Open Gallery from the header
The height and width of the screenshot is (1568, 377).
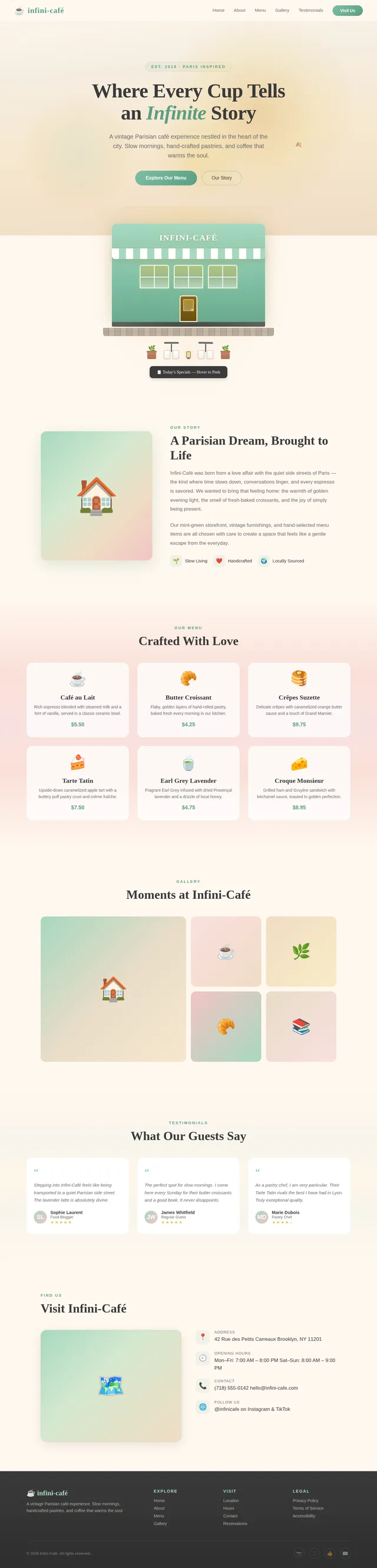click(x=282, y=11)
